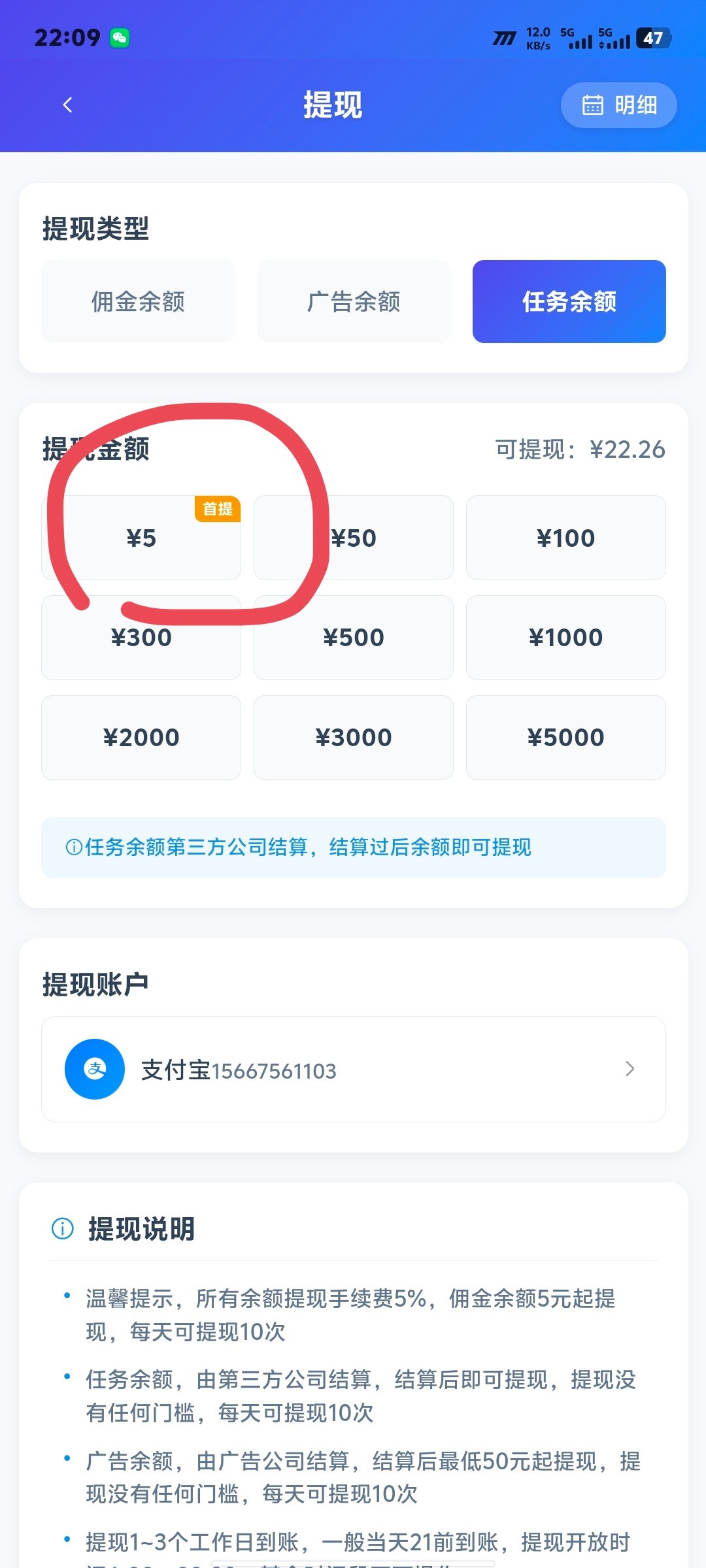Open the 明细 details button

click(x=618, y=105)
